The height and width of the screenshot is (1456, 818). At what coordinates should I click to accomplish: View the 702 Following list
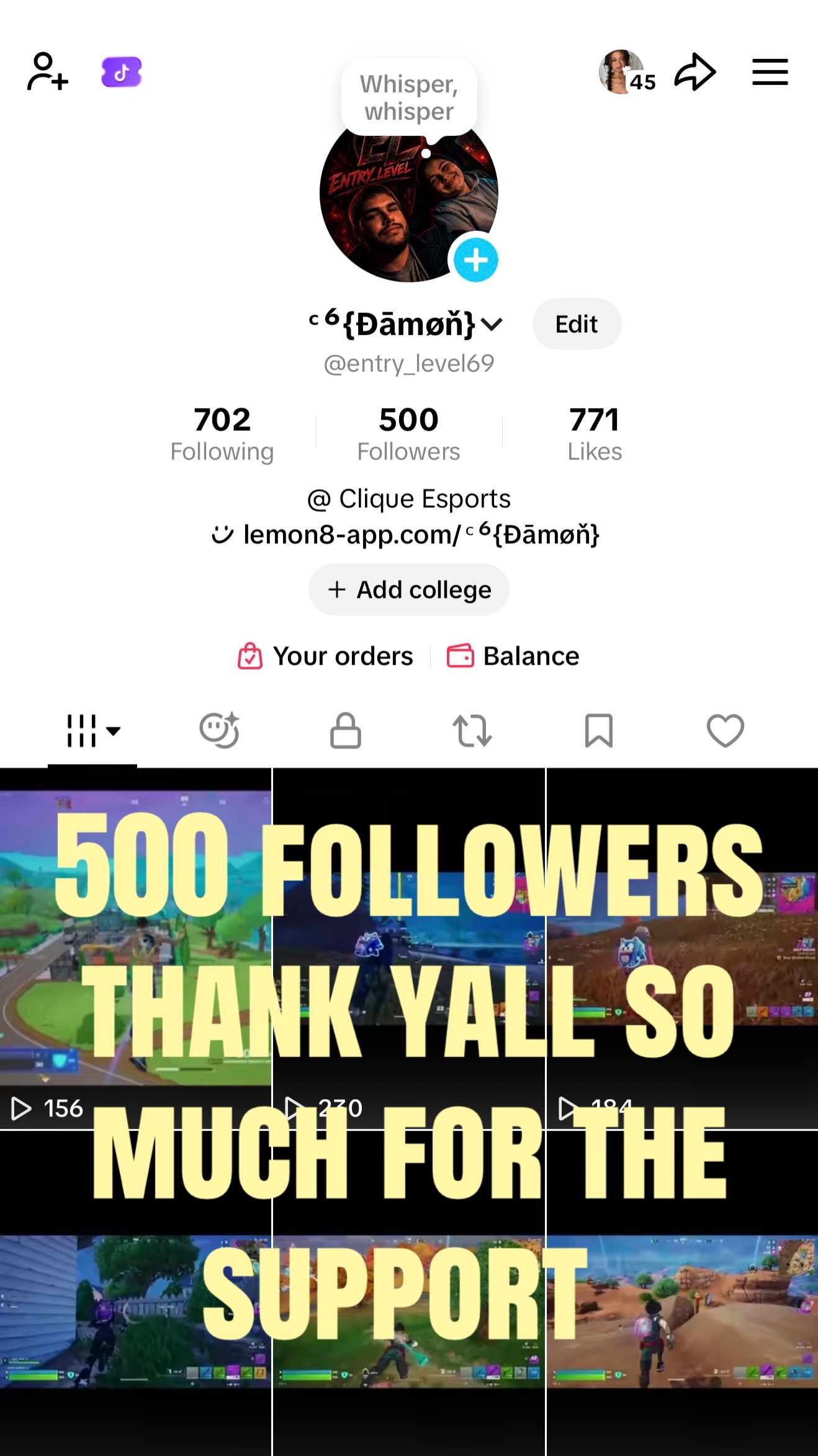(x=222, y=433)
